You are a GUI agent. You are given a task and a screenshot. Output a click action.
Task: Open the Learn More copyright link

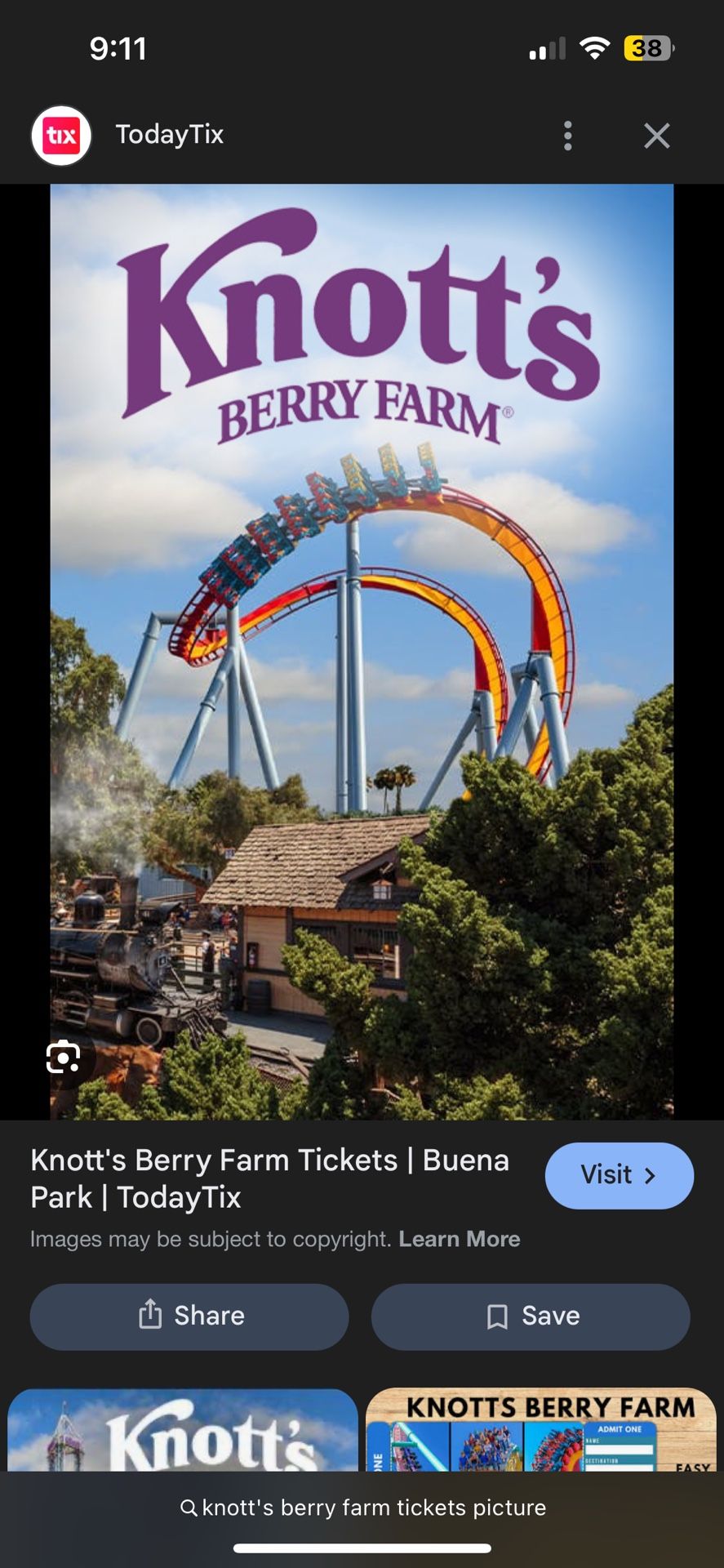(x=459, y=1239)
